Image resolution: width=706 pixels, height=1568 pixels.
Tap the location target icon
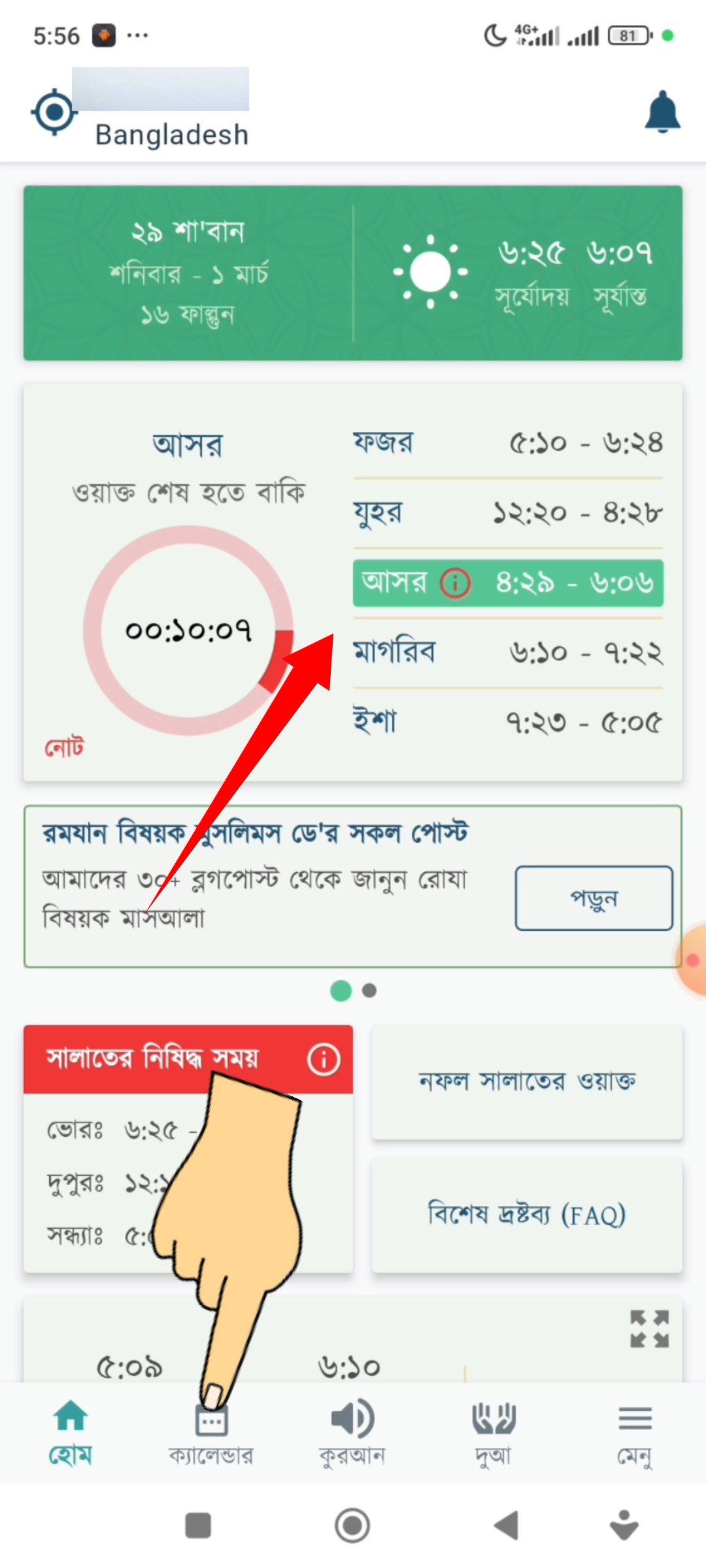[54, 113]
